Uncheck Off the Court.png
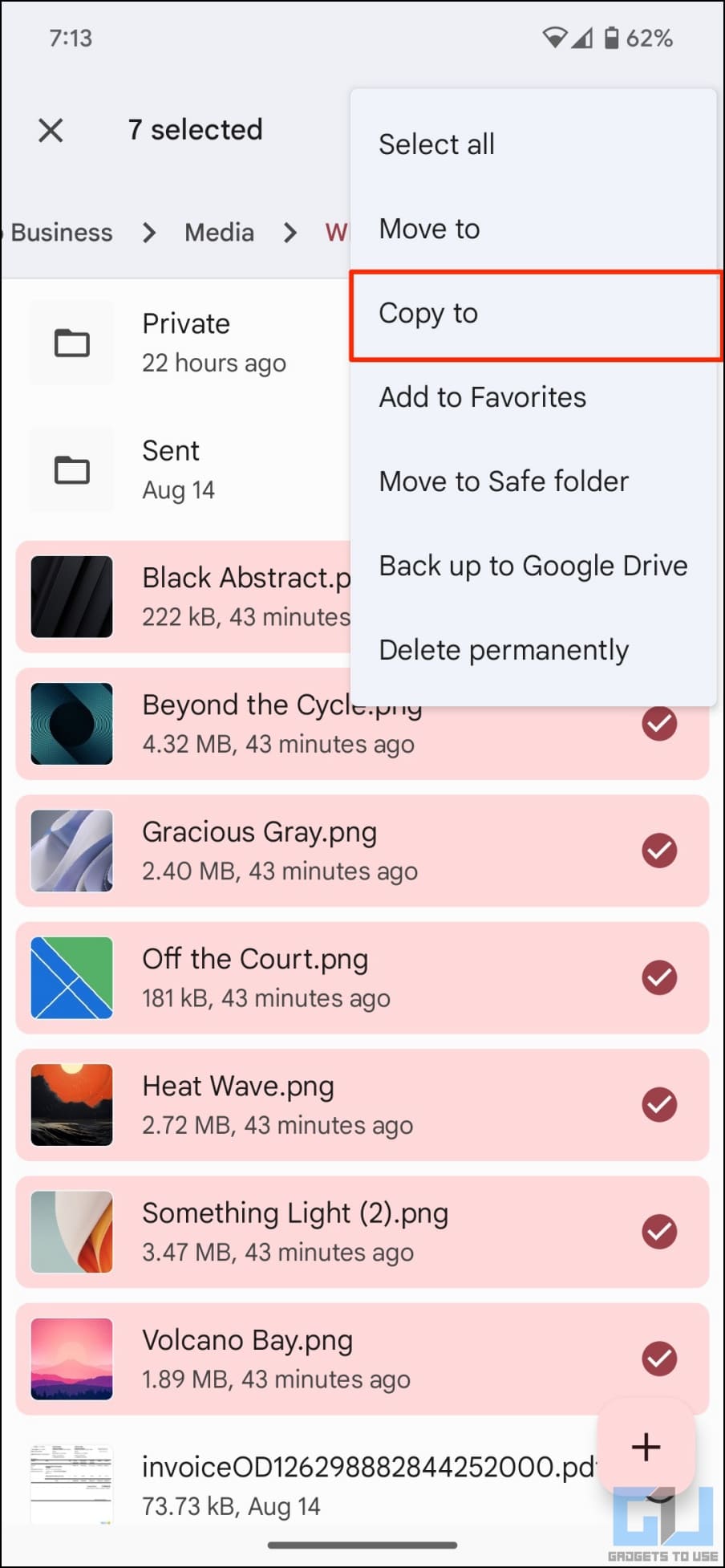The image size is (725, 1568). pyautogui.click(x=659, y=977)
